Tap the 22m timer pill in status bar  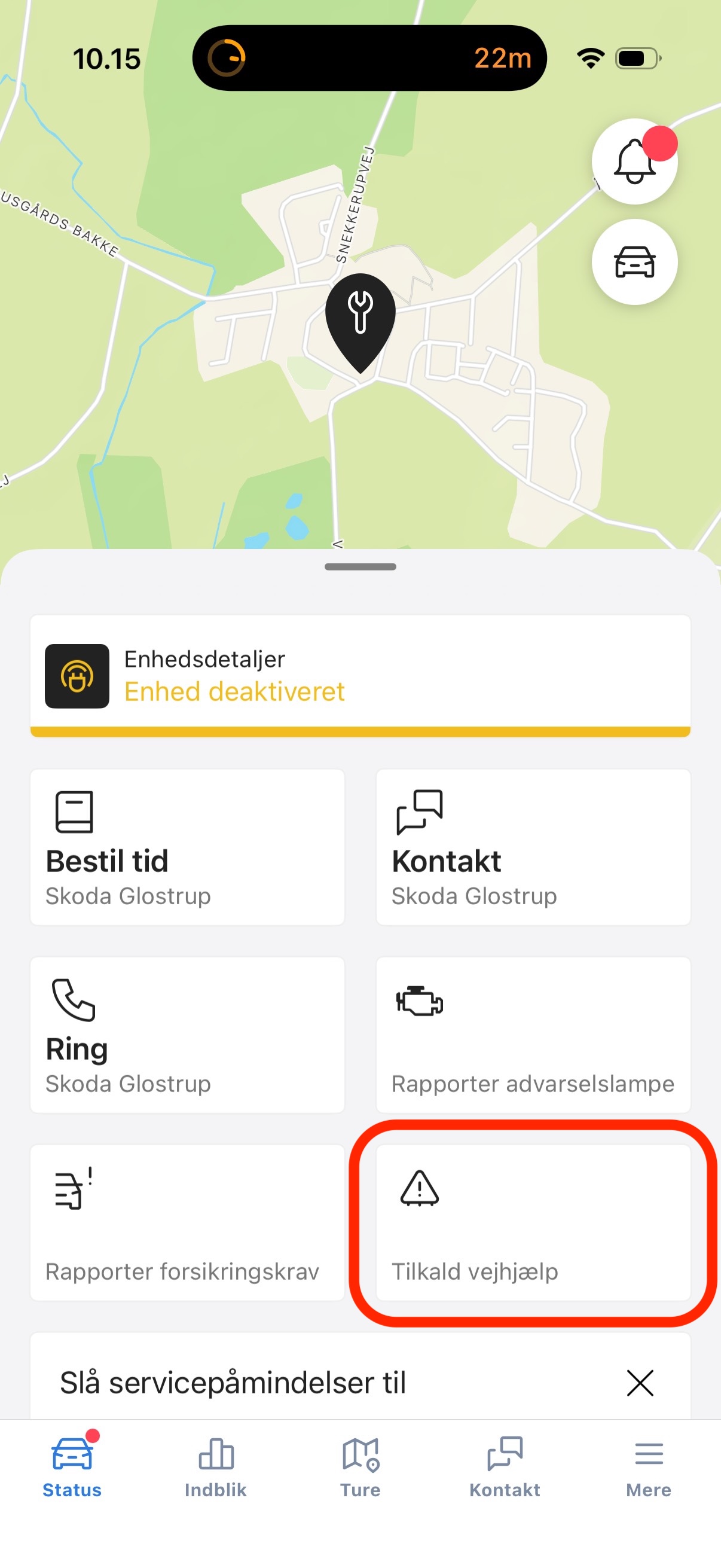click(369, 59)
